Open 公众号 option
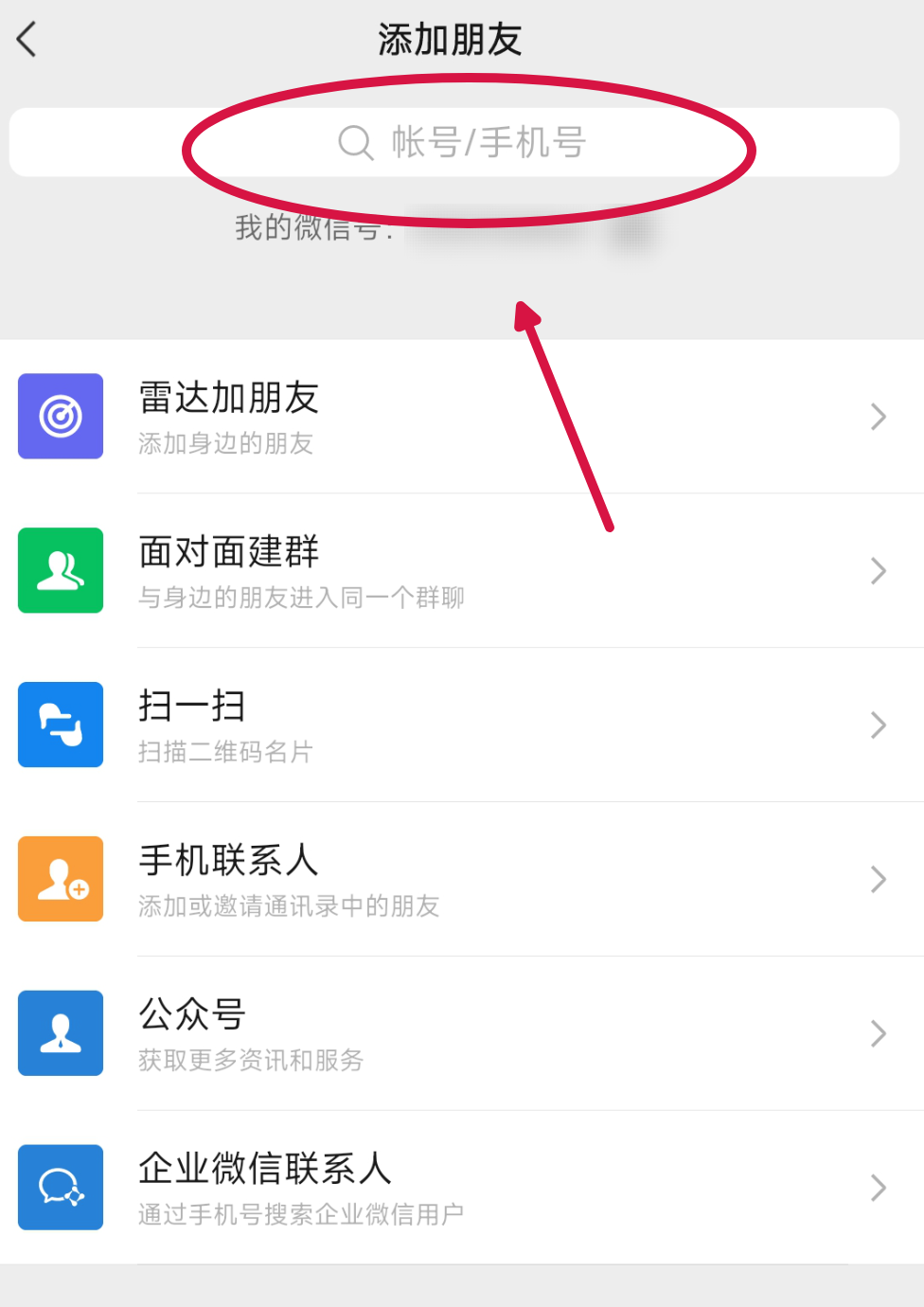This screenshot has height=1307, width=924. (462, 1034)
